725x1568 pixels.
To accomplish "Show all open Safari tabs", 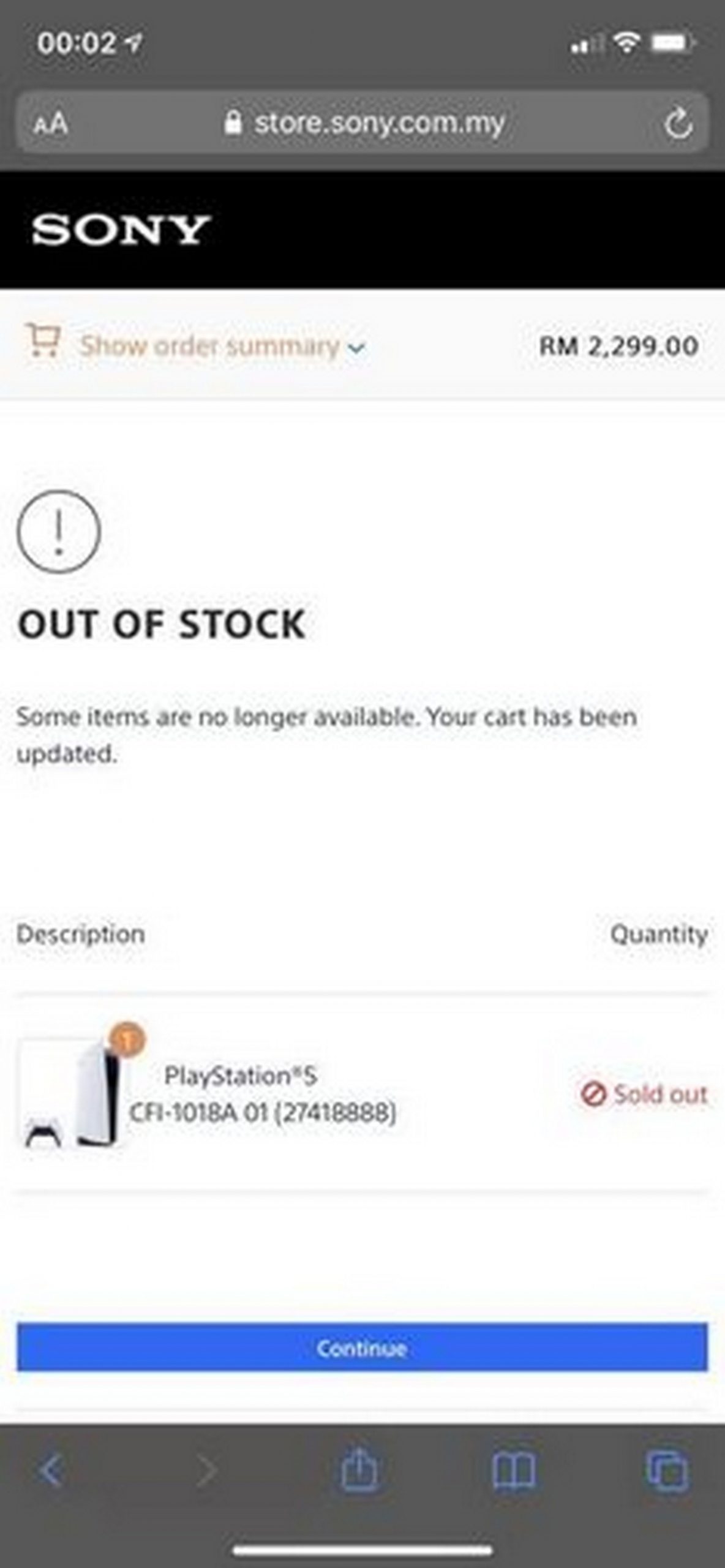I will pyautogui.click(x=667, y=1471).
